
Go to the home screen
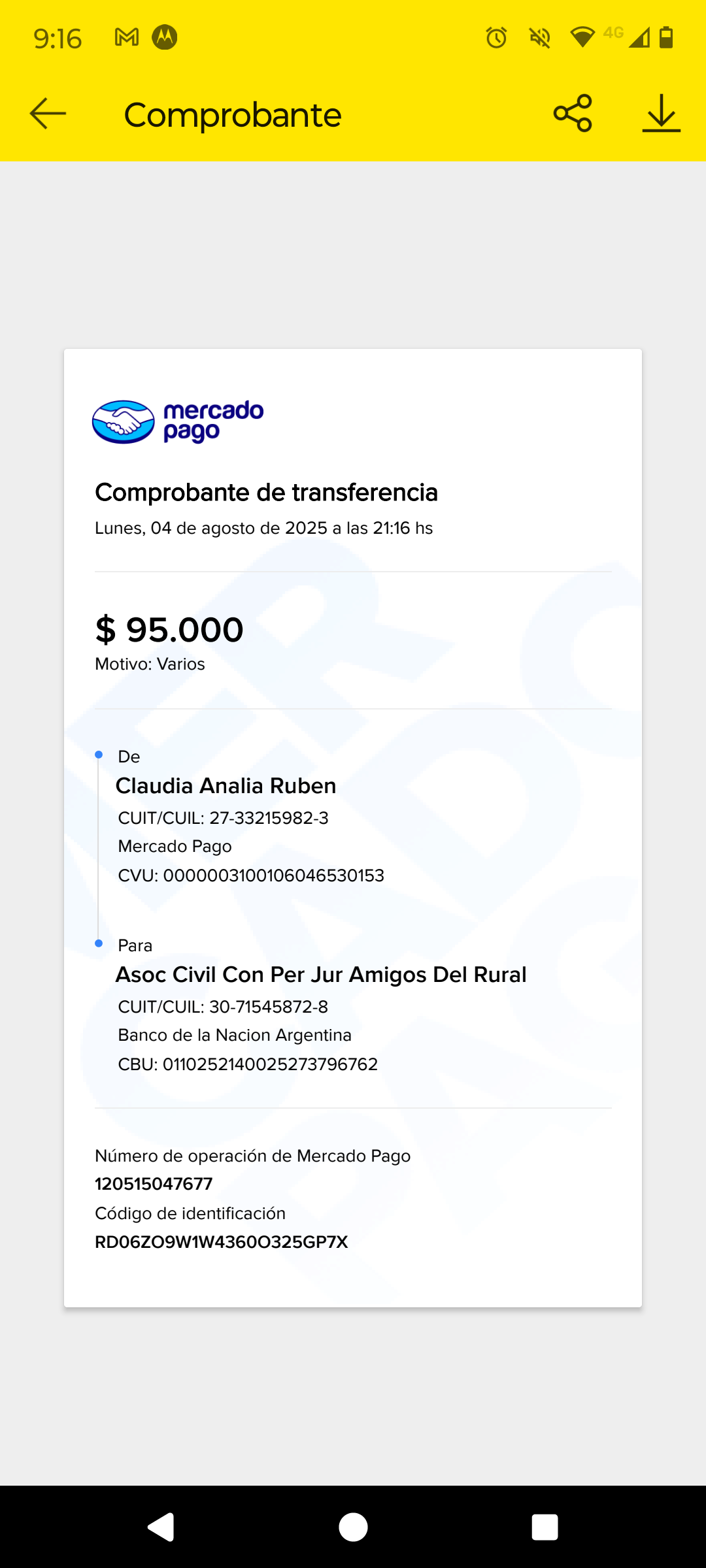pyautogui.click(x=353, y=1527)
